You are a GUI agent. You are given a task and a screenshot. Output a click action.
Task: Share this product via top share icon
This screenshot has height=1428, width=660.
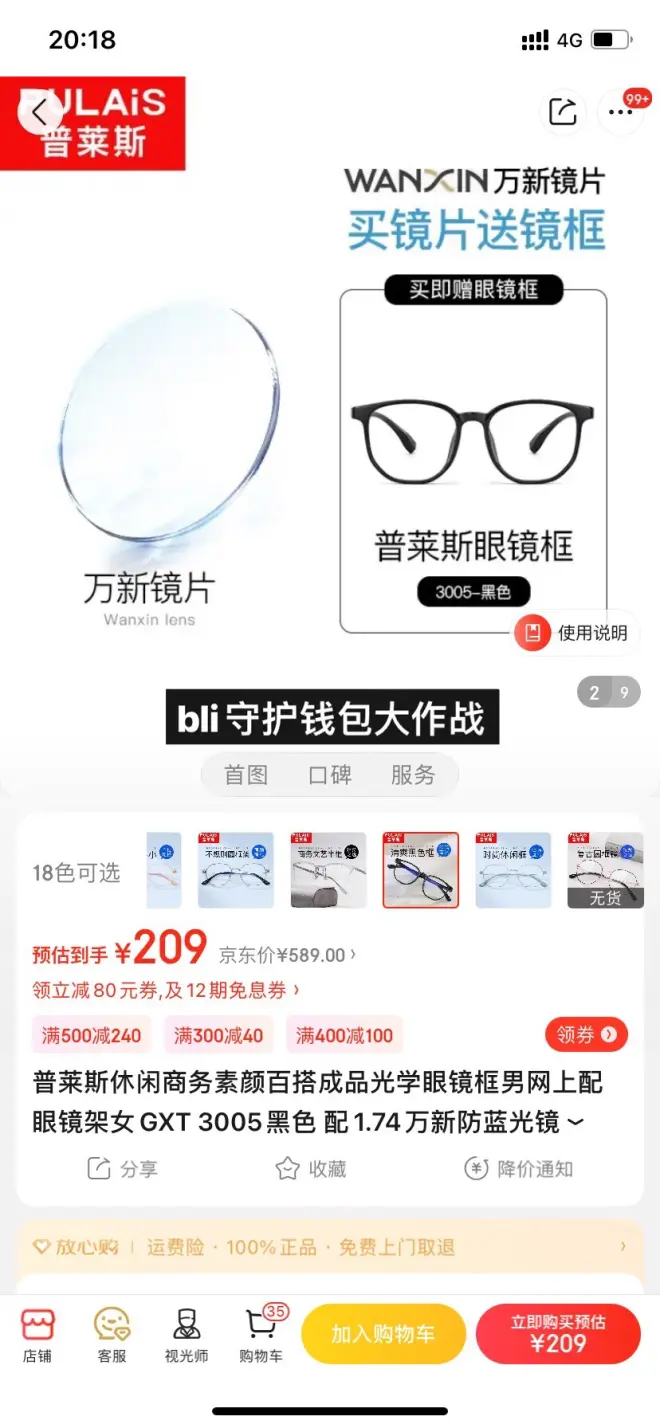pos(562,111)
